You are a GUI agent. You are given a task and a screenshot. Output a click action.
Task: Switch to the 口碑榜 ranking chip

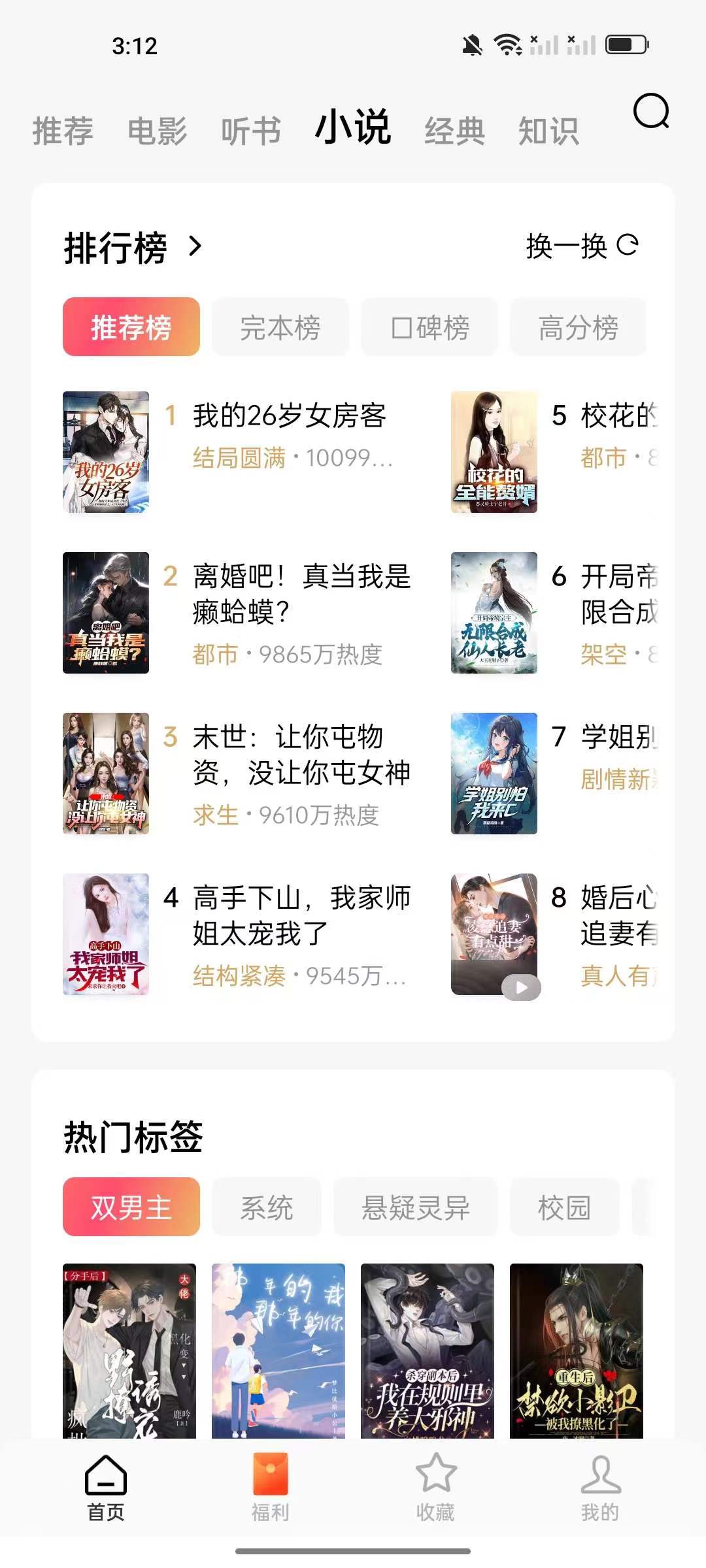point(429,327)
